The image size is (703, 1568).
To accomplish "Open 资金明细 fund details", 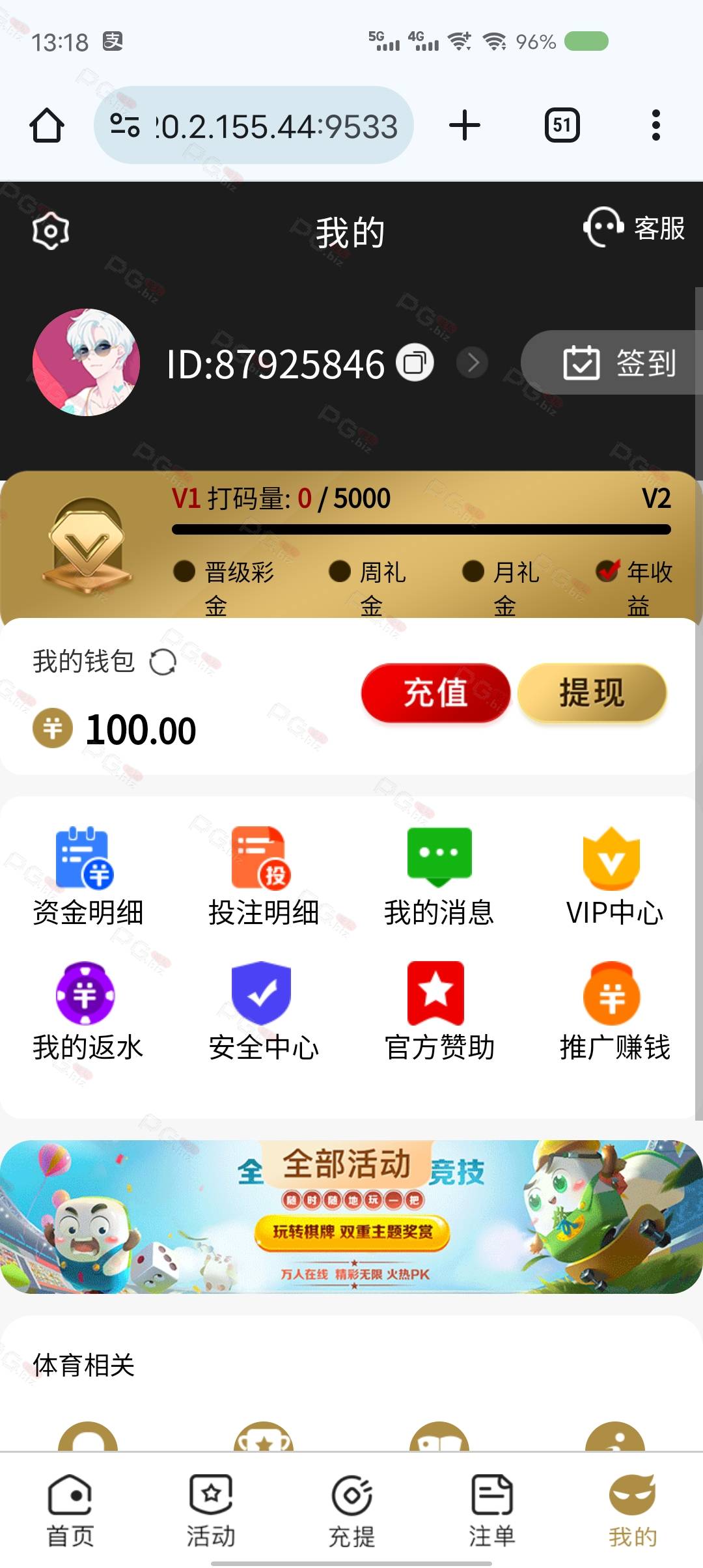I will (87, 876).
